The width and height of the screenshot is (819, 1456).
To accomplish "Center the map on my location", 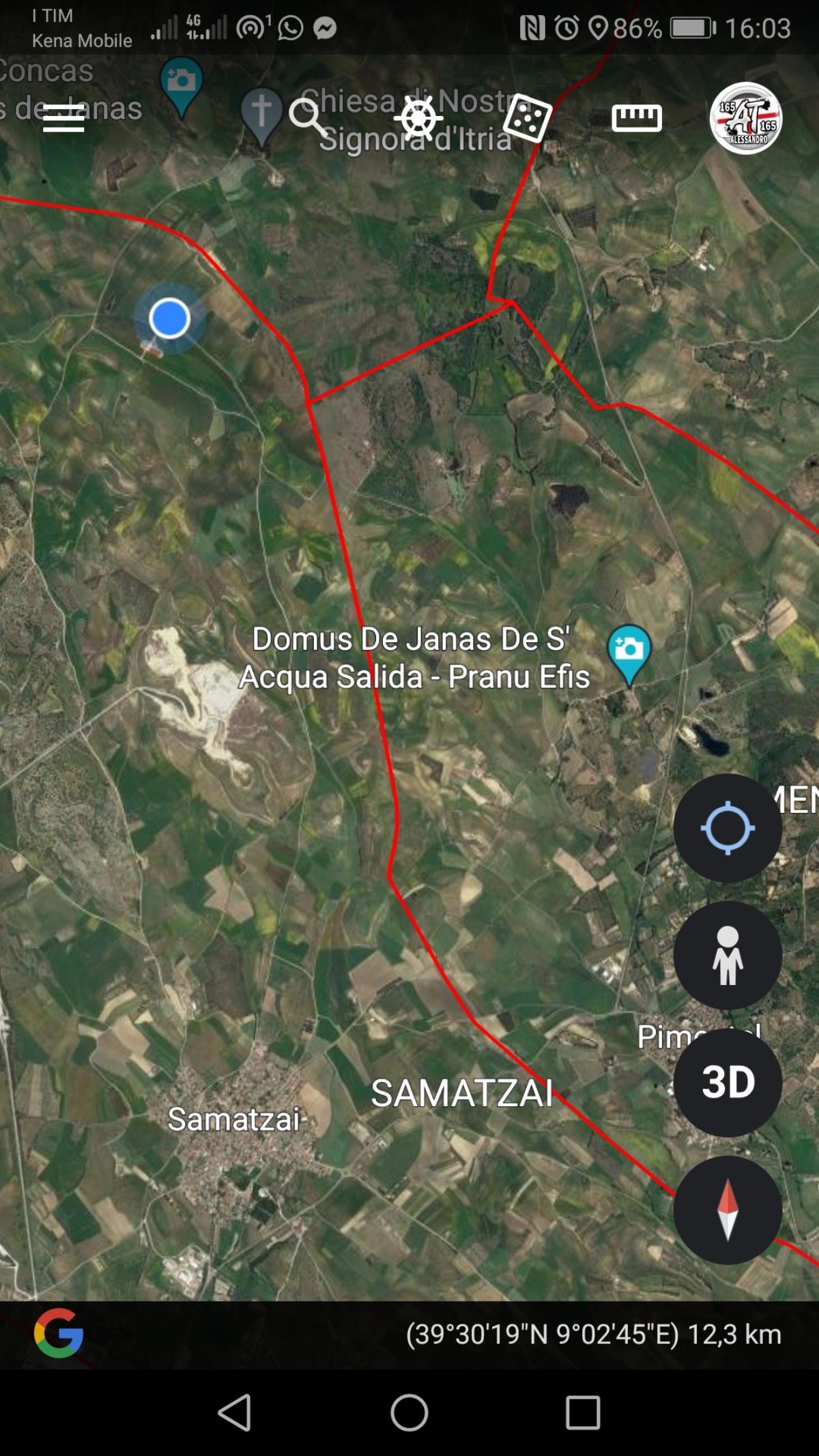I will pos(728,828).
